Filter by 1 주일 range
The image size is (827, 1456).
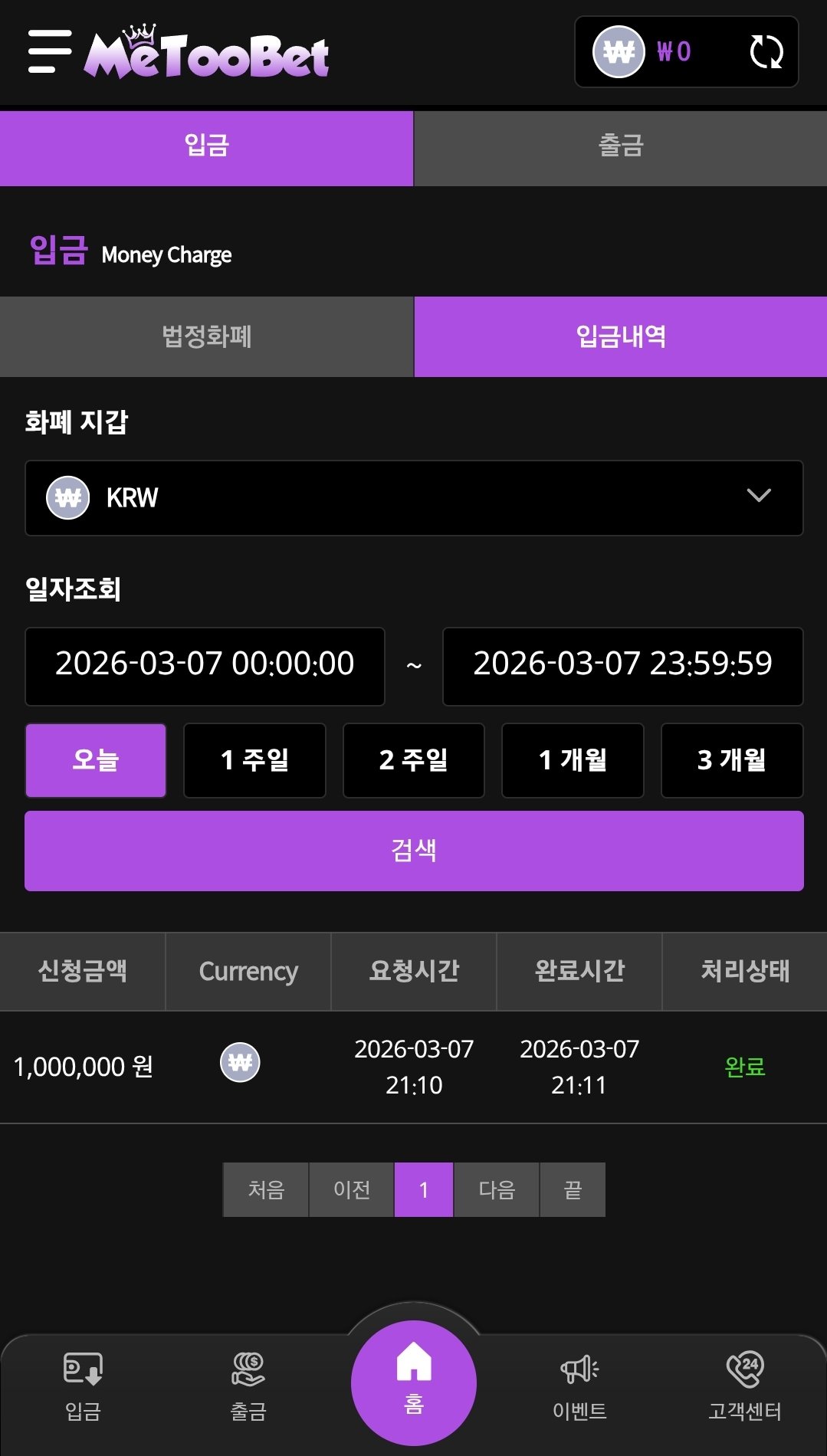[x=254, y=760]
